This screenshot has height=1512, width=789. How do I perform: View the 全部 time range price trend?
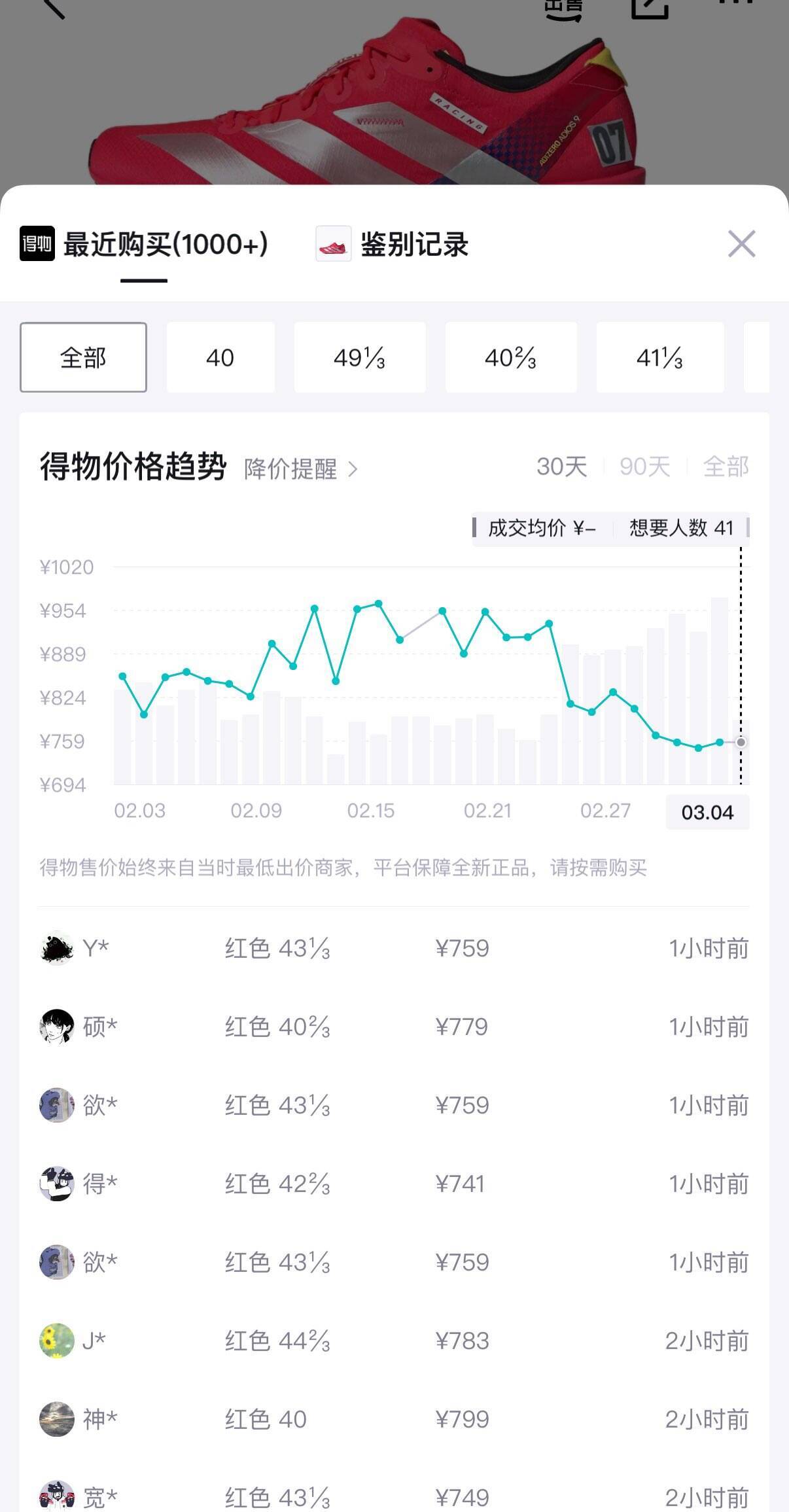coord(726,466)
